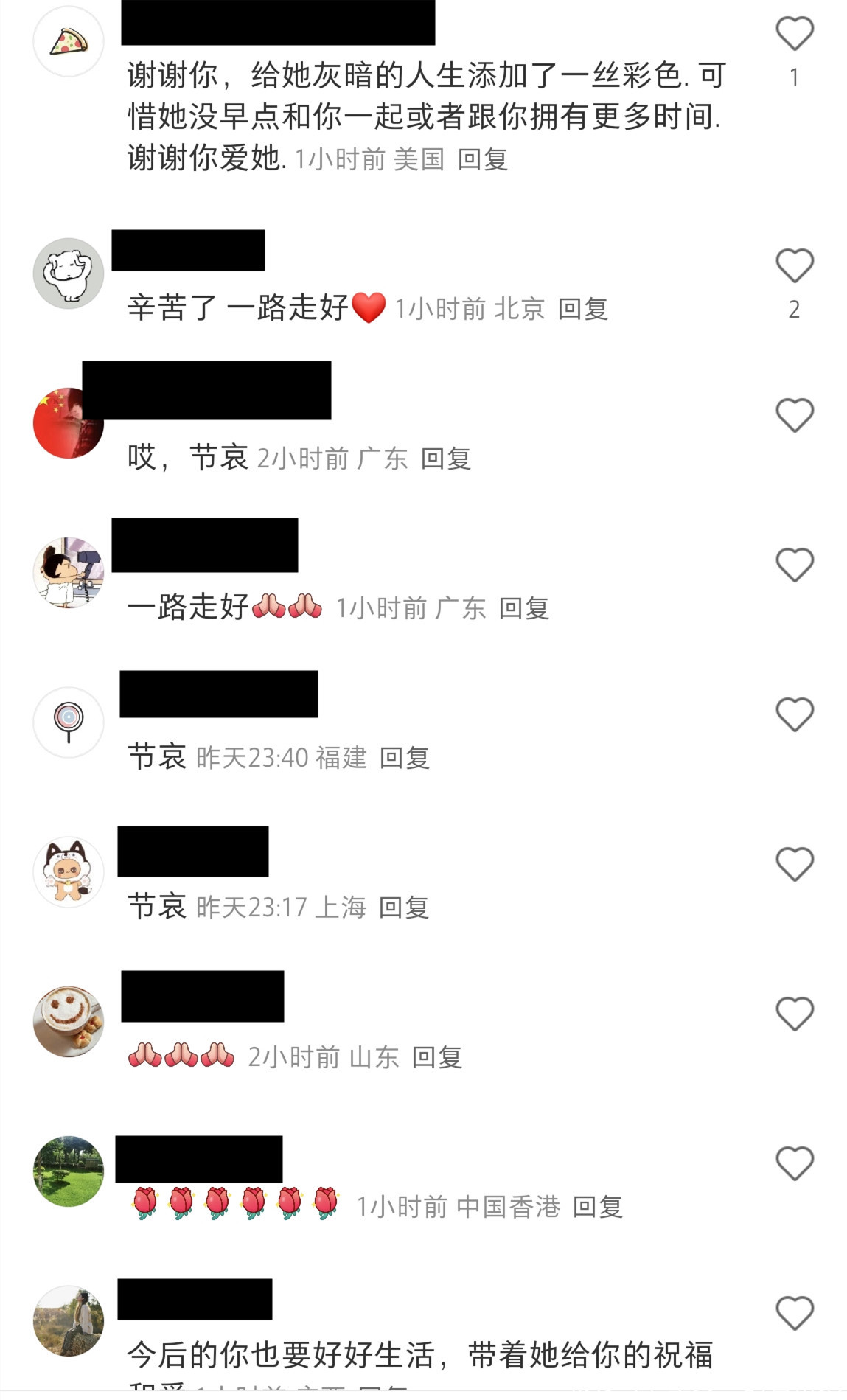This screenshot has height=1400, width=847.
Task: Reply to the praying-hands comment from 山东
Action: [436, 1057]
